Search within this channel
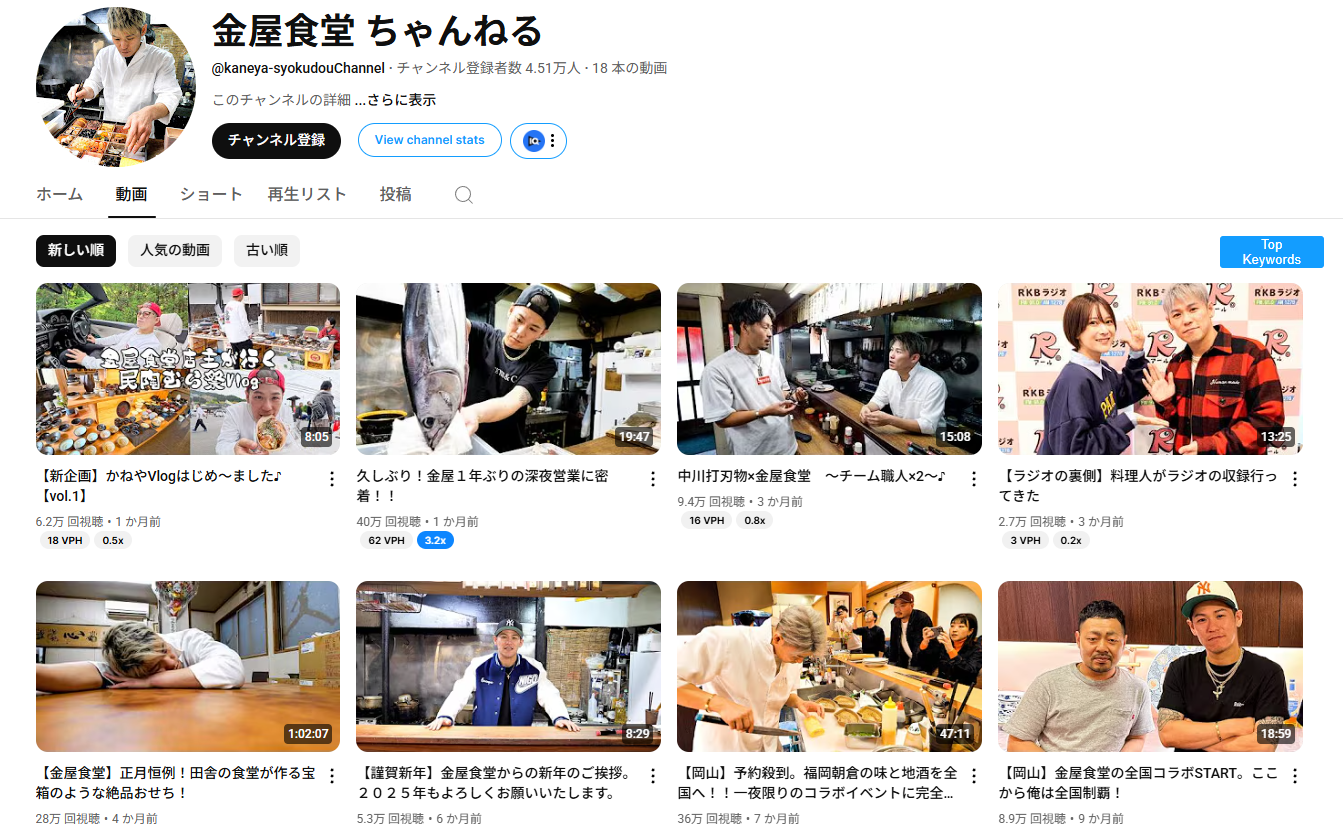 [x=463, y=195]
